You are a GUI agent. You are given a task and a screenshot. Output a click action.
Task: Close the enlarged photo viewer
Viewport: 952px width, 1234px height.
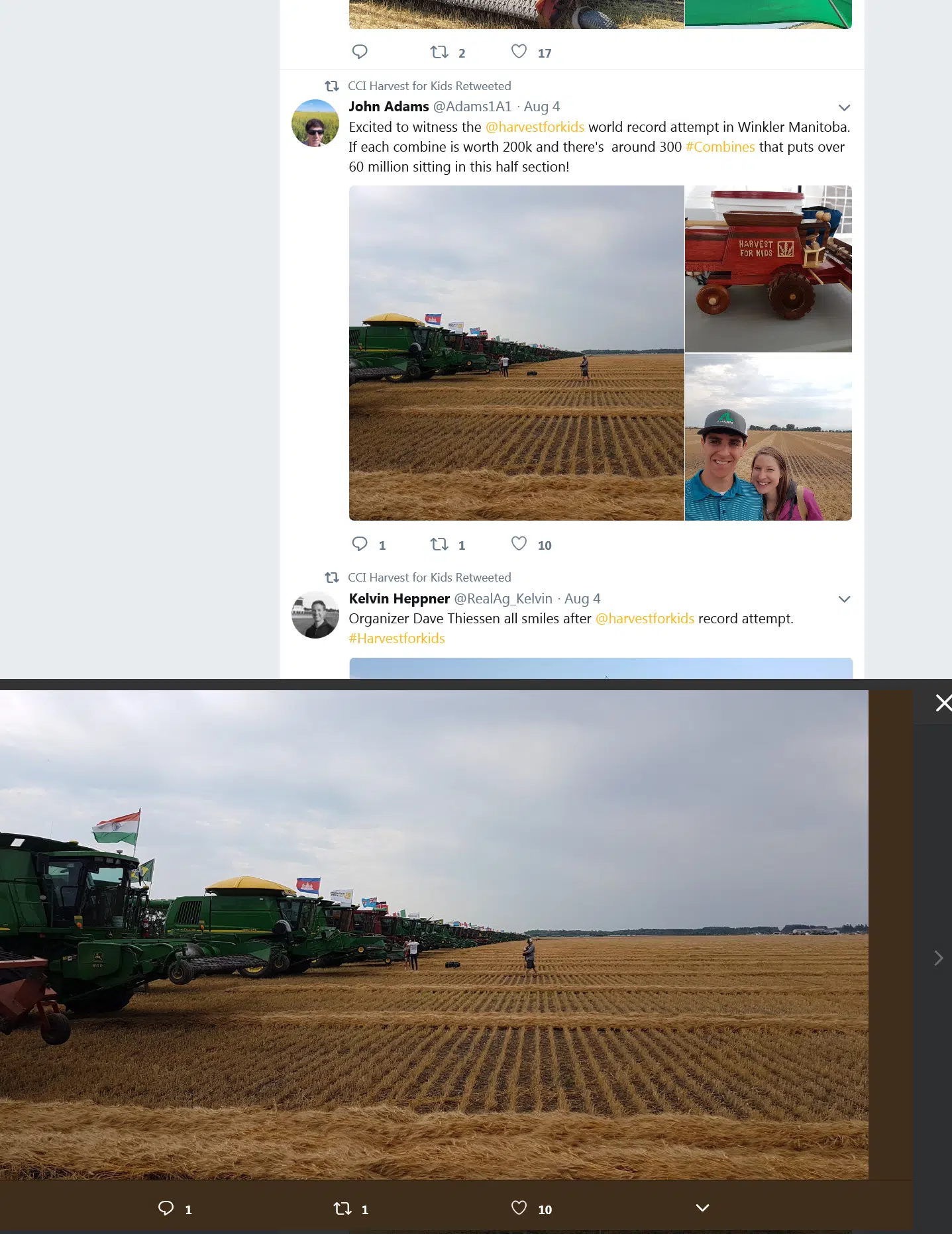click(943, 703)
